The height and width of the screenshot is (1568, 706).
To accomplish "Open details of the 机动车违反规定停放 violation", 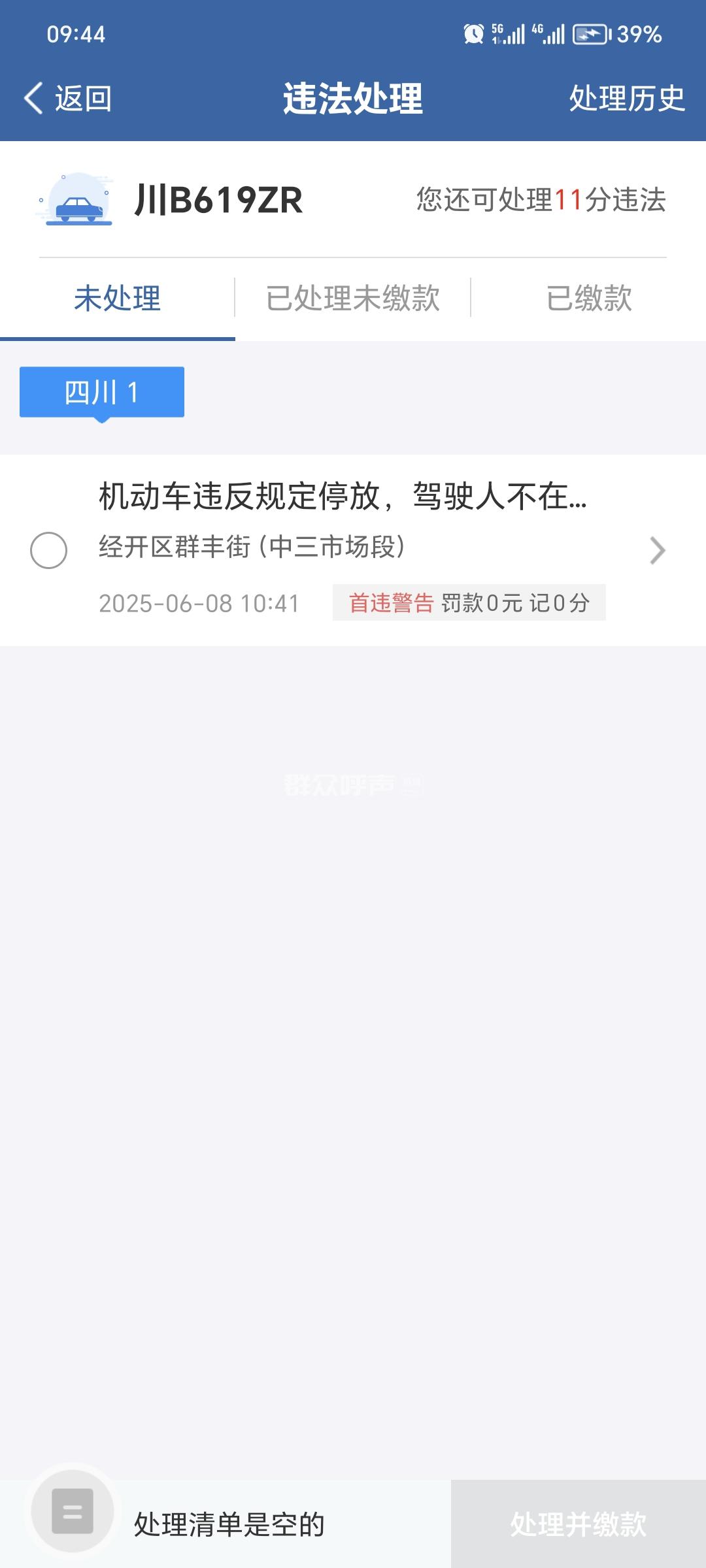I will click(656, 550).
